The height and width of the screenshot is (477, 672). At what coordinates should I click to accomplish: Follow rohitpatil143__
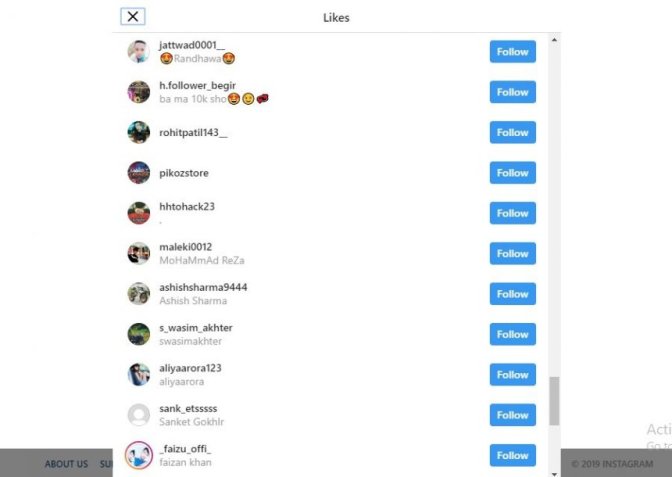tap(512, 132)
